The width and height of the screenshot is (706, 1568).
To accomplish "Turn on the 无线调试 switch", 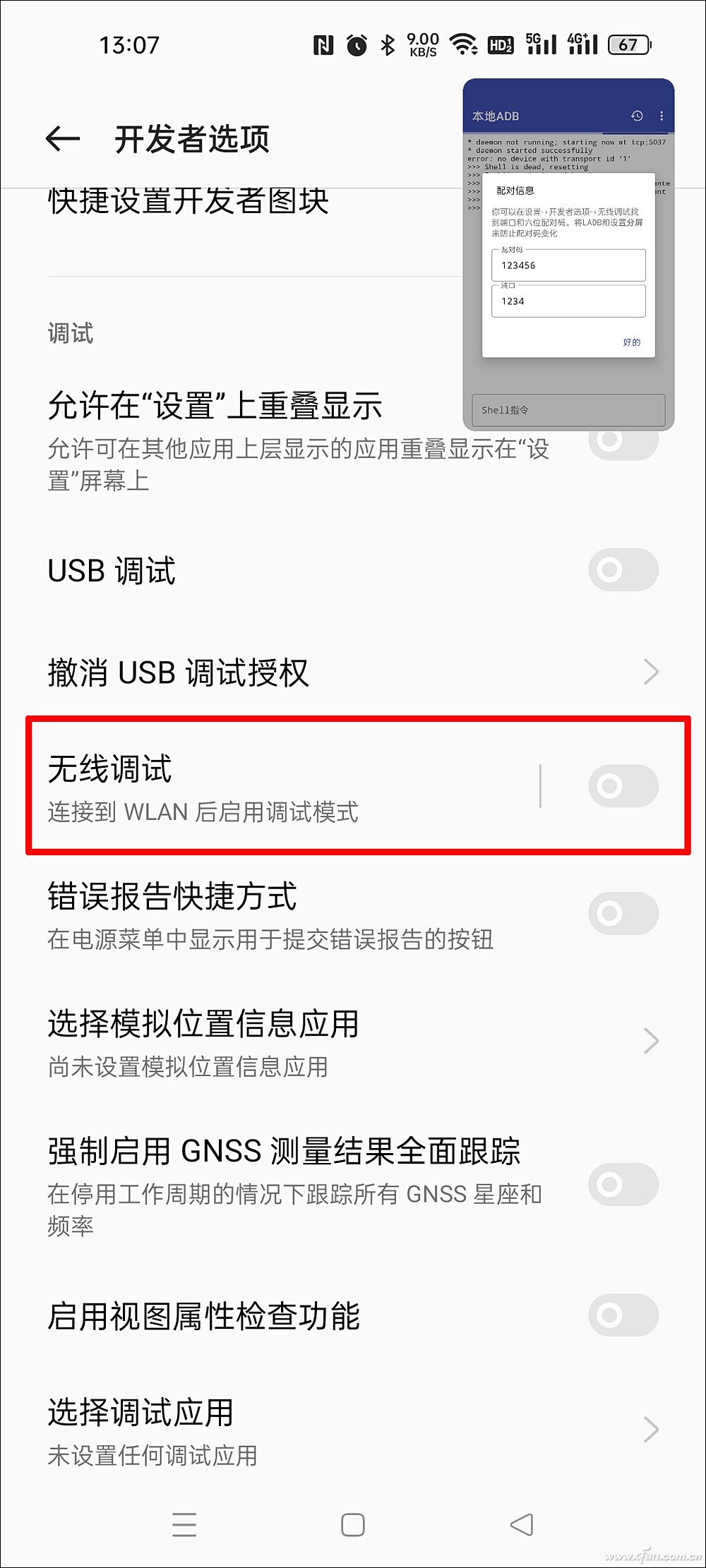I will point(623,786).
